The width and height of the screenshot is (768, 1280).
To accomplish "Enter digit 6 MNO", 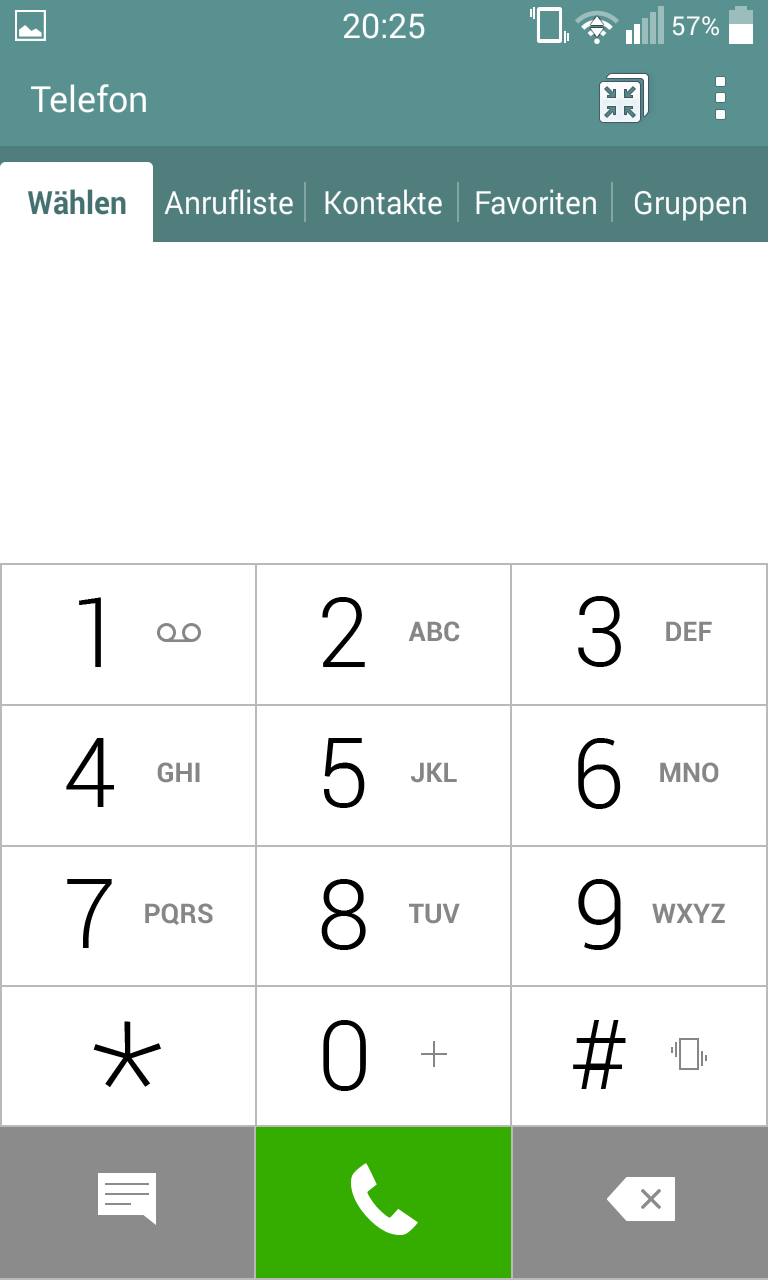I will point(640,775).
